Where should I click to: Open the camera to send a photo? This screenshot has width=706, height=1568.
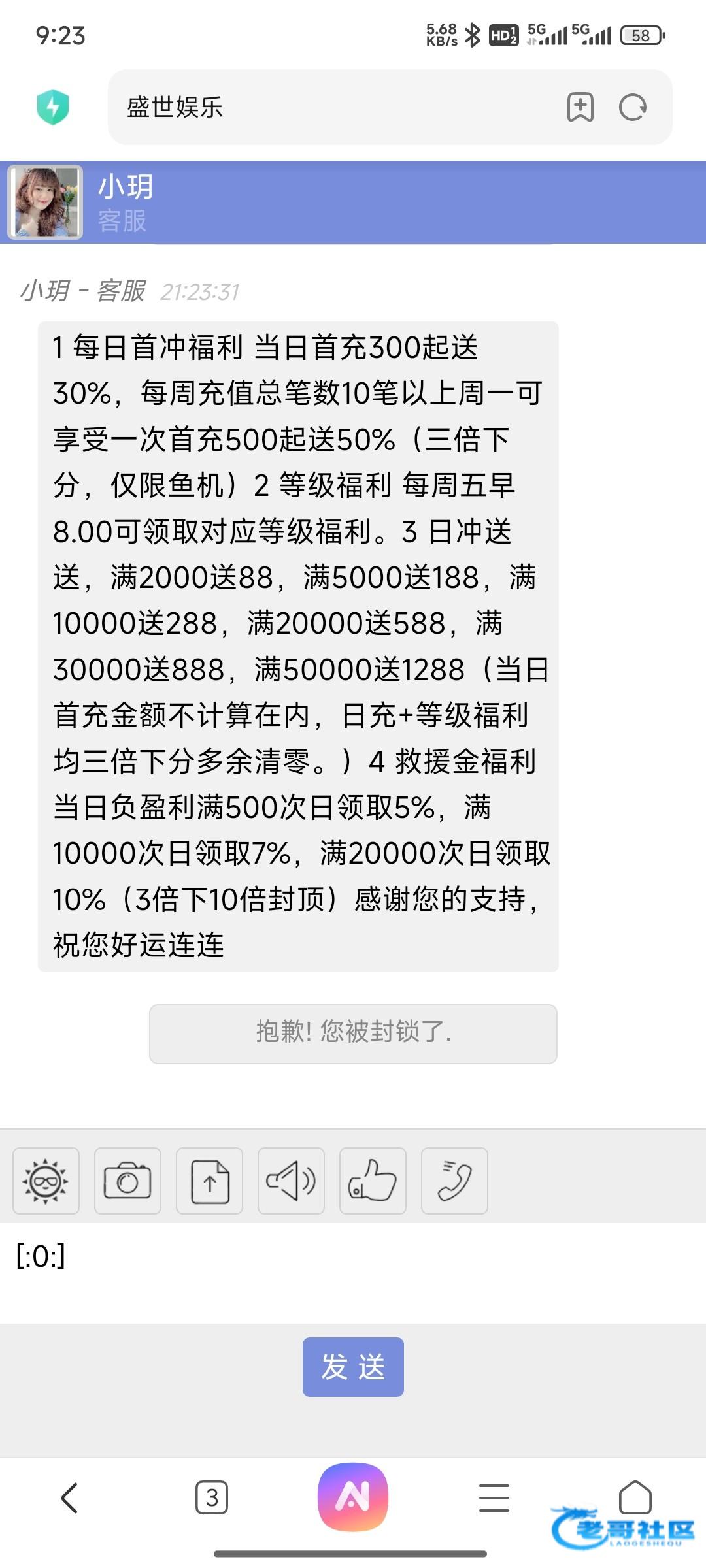pos(127,1181)
